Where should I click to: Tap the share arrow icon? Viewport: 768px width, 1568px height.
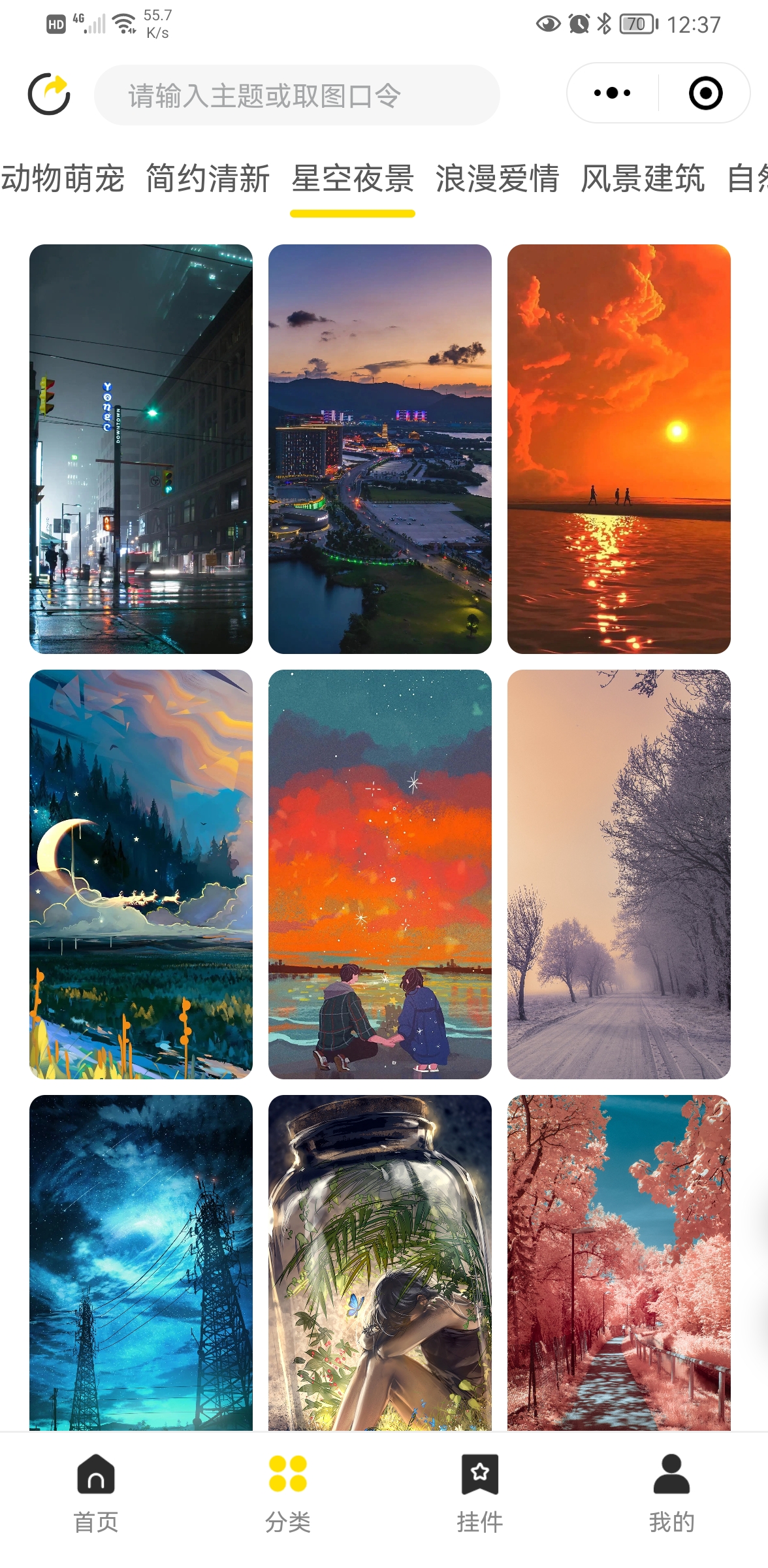[50, 94]
